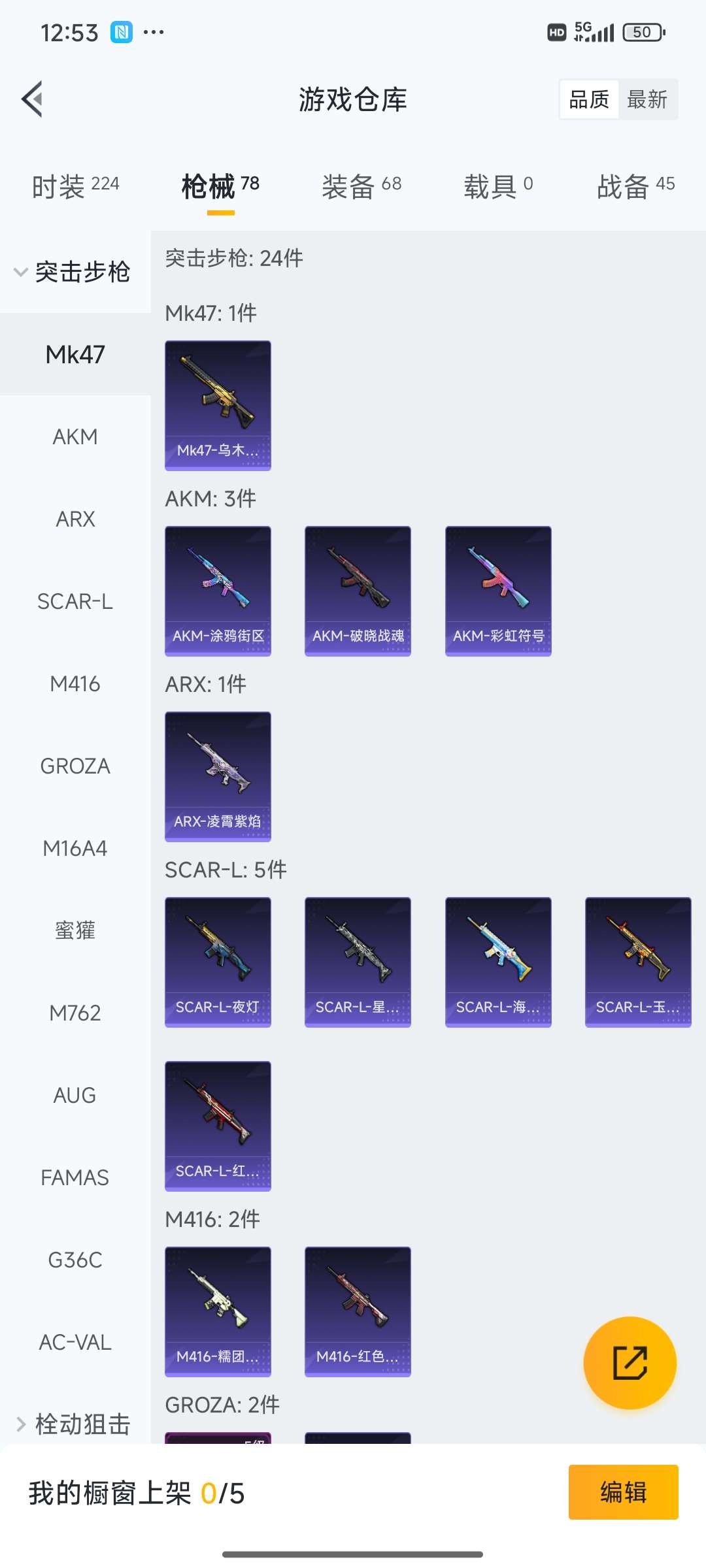Collapse the 突击步枪 category
This screenshot has width=706, height=1568.
coord(72,272)
